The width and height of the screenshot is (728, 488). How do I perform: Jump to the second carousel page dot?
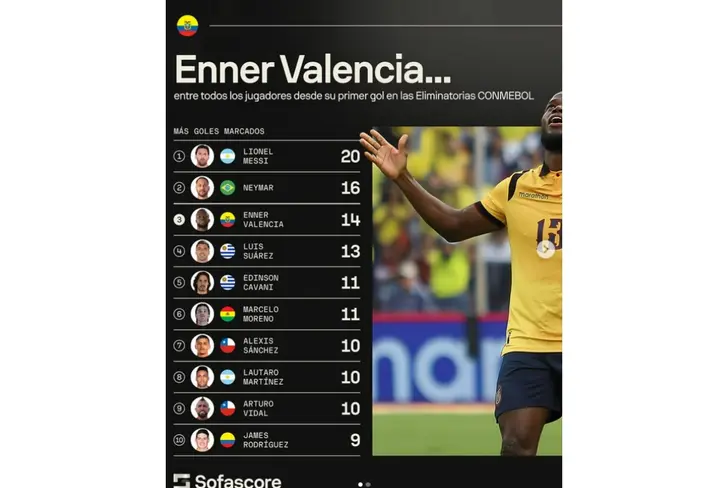(x=368, y=484)
